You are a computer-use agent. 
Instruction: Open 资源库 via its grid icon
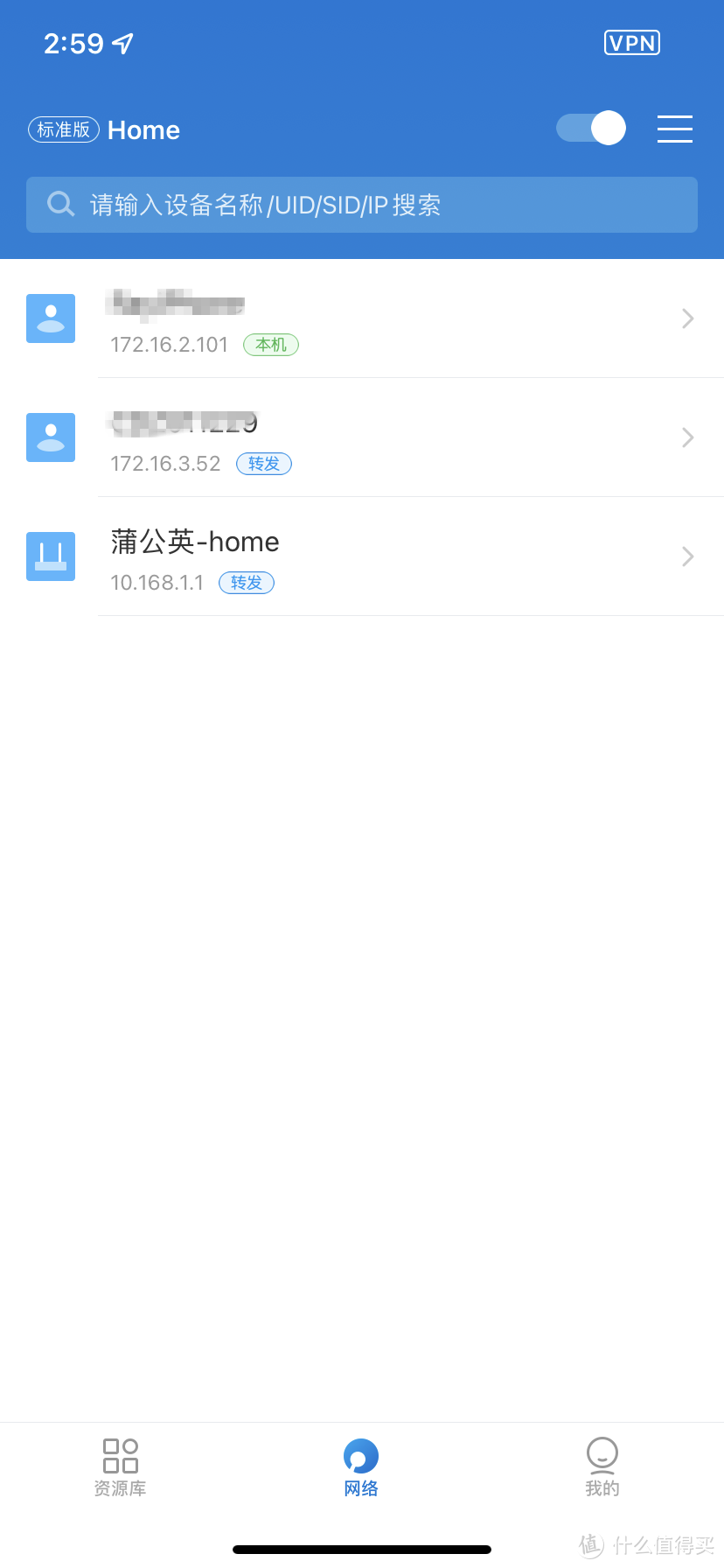[120, 1455]
